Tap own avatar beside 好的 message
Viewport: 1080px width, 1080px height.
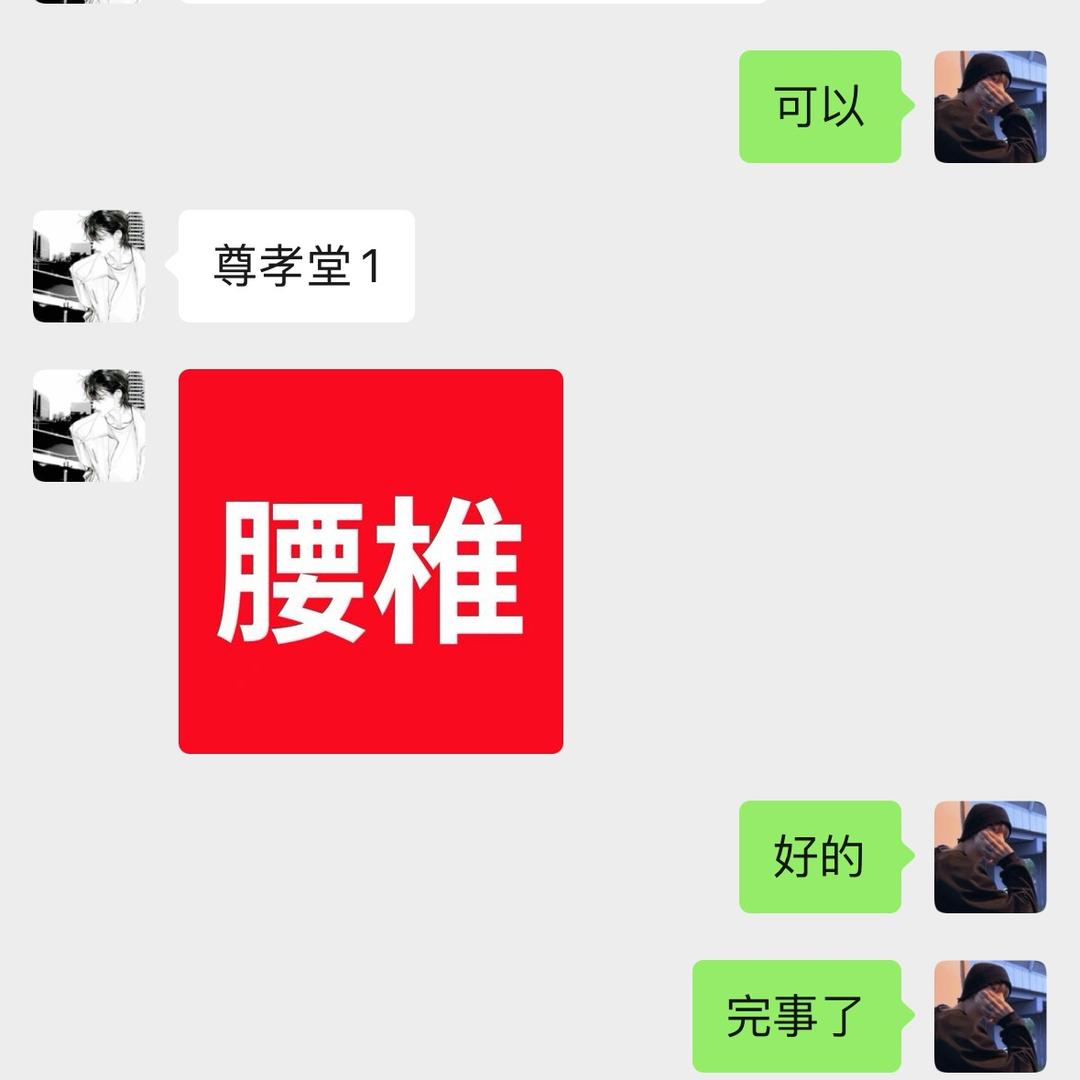click(x=990, y=857)
